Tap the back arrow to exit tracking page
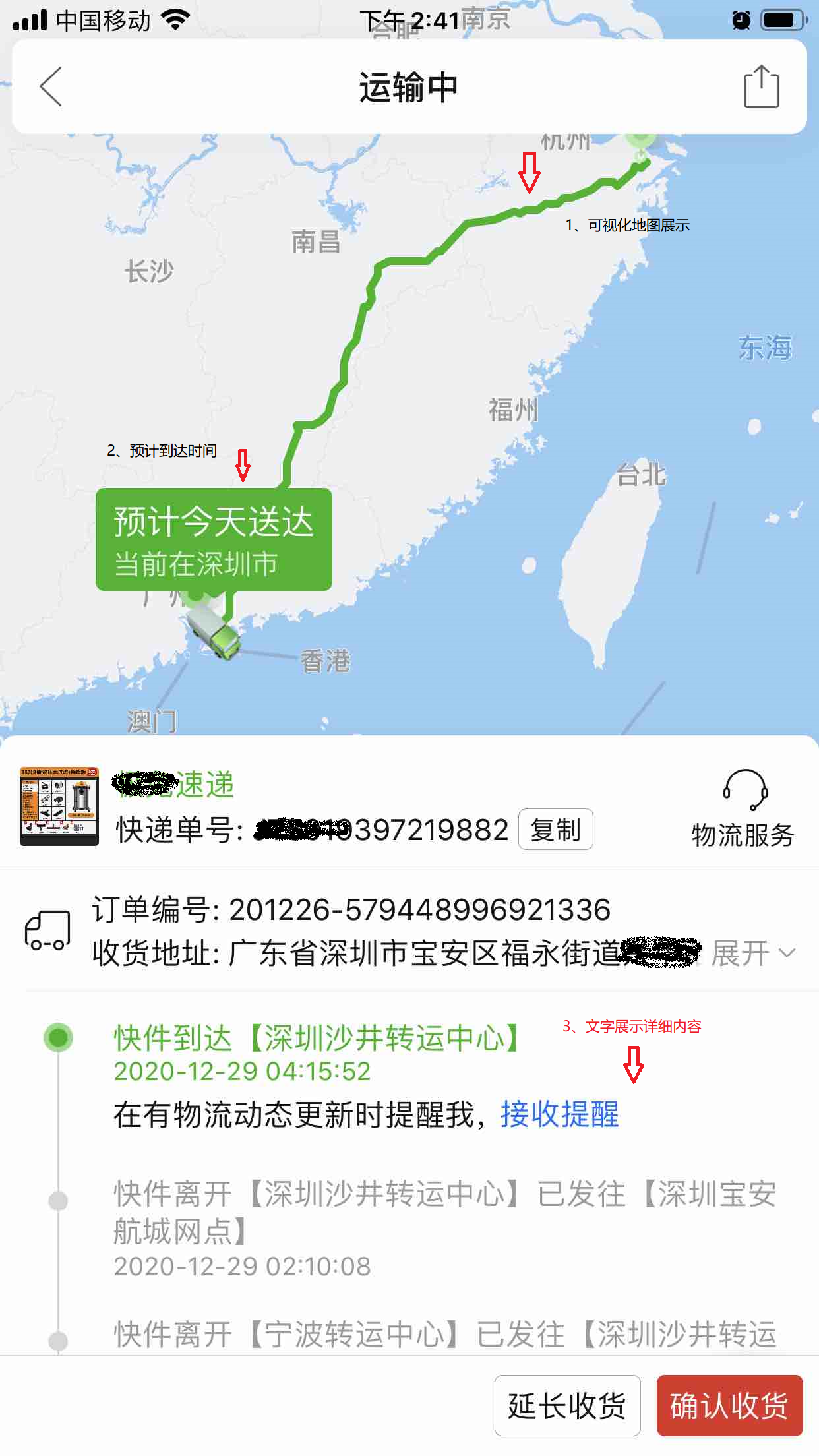 tap(49, 86)
